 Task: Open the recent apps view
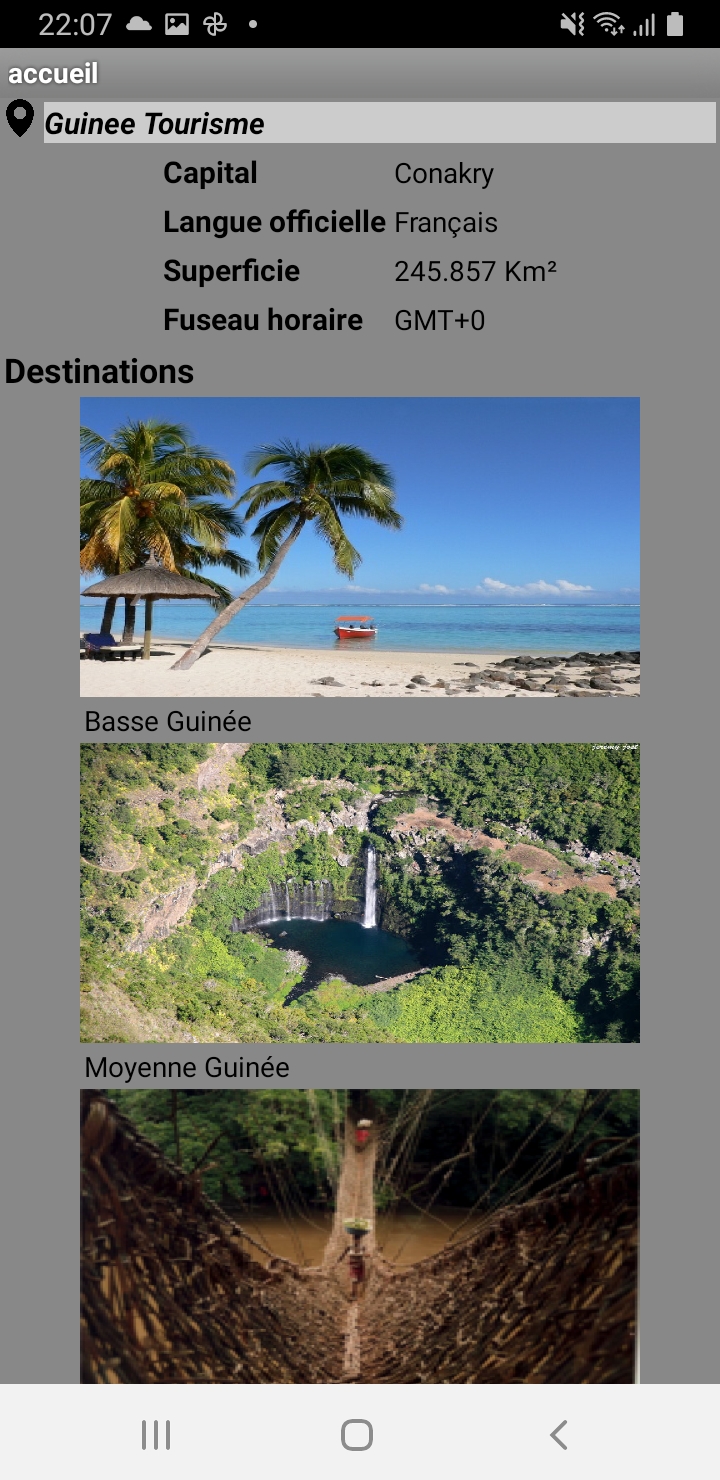(x=156, y=1435)
